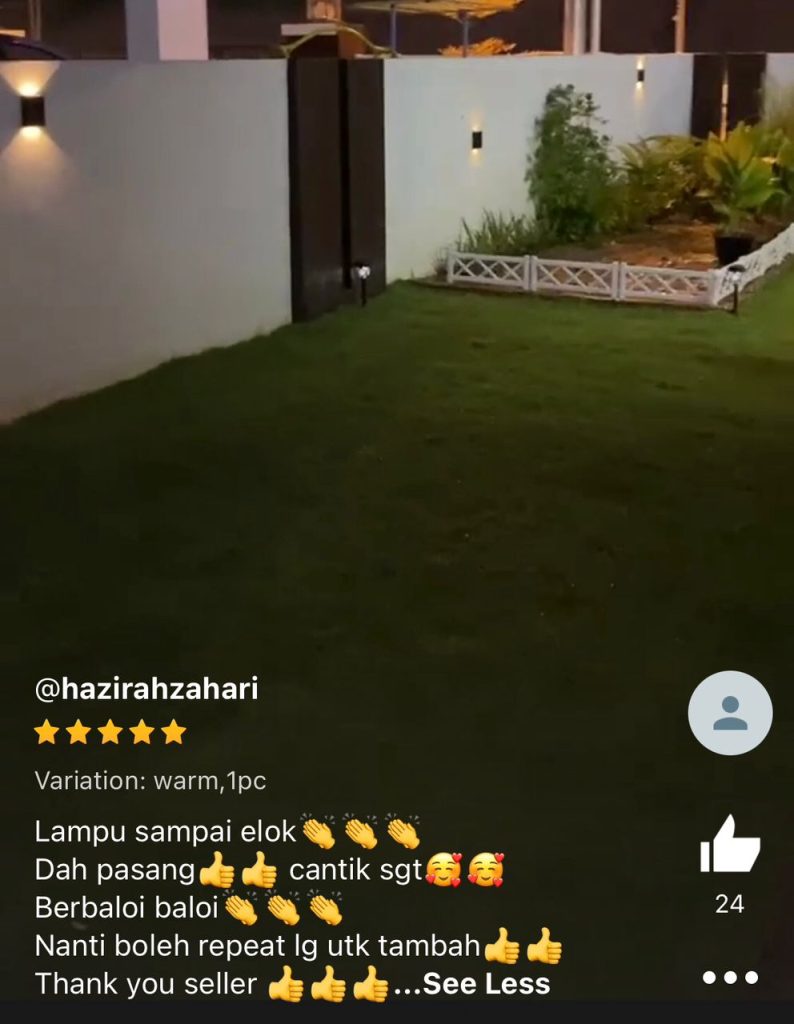Open the three-dot overflow menu
The image size is (794, 1024).
click(x=730, y=977)
